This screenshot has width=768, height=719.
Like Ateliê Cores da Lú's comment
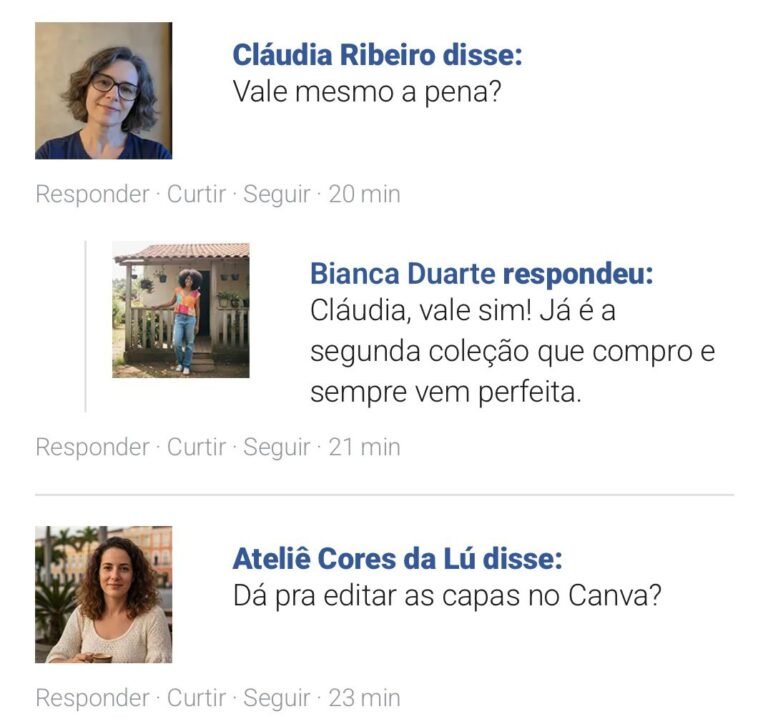(x=196, y=697)
